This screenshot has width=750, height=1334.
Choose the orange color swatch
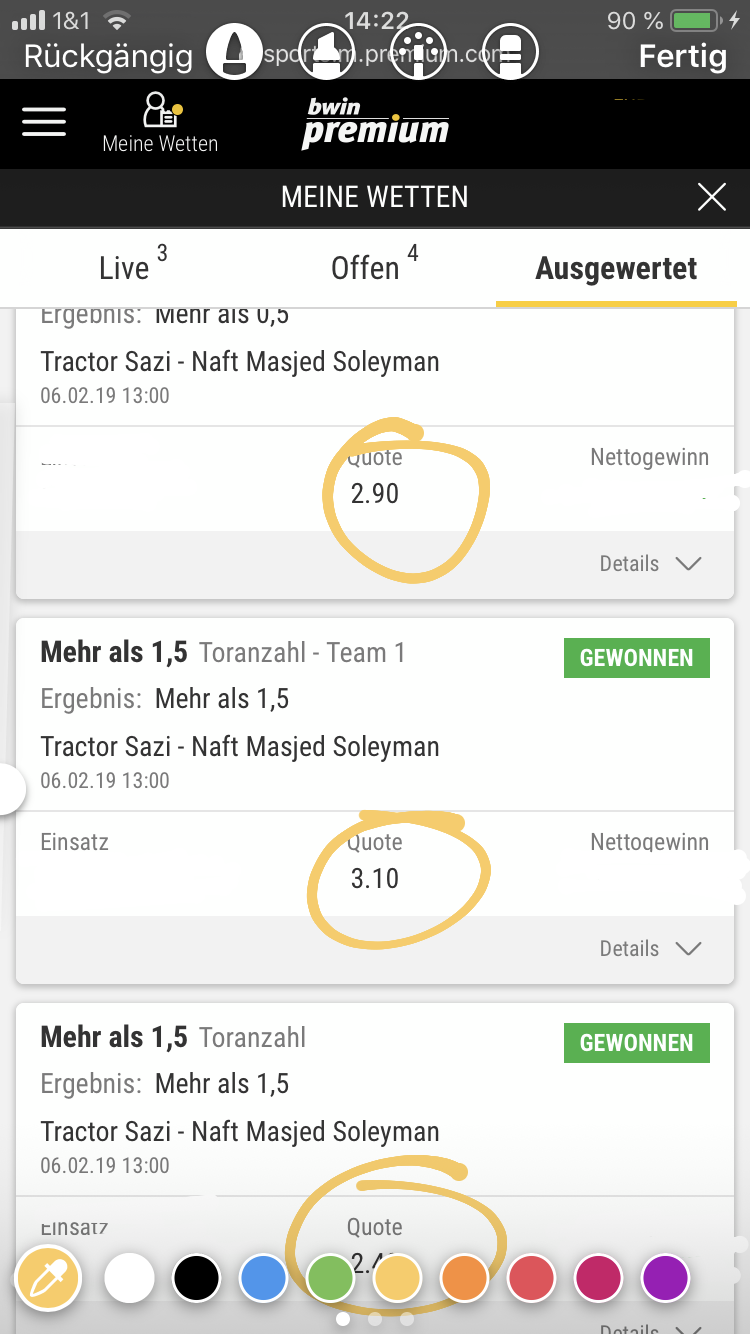[x=465, y=1278]
